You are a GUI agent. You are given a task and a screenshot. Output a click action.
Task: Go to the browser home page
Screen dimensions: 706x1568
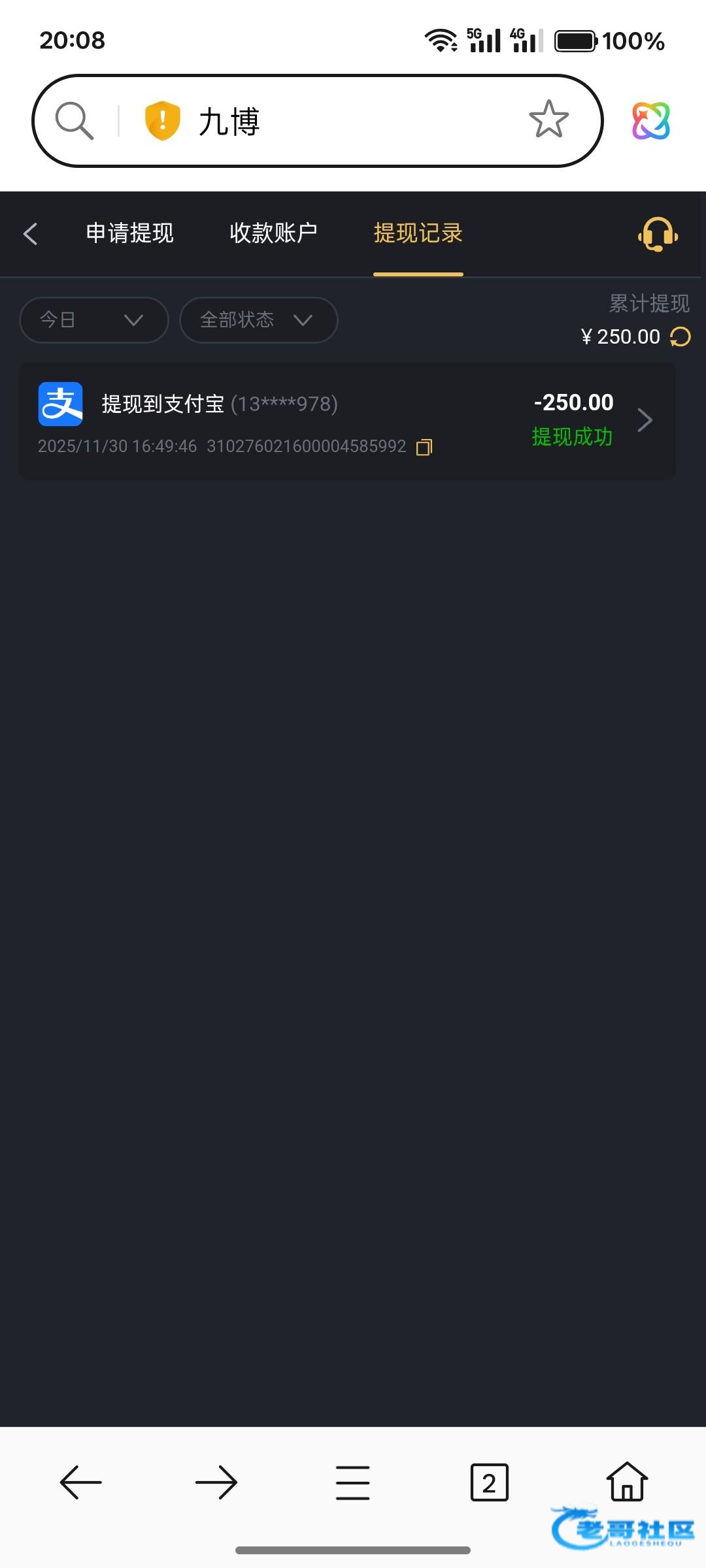point(627,1481)
